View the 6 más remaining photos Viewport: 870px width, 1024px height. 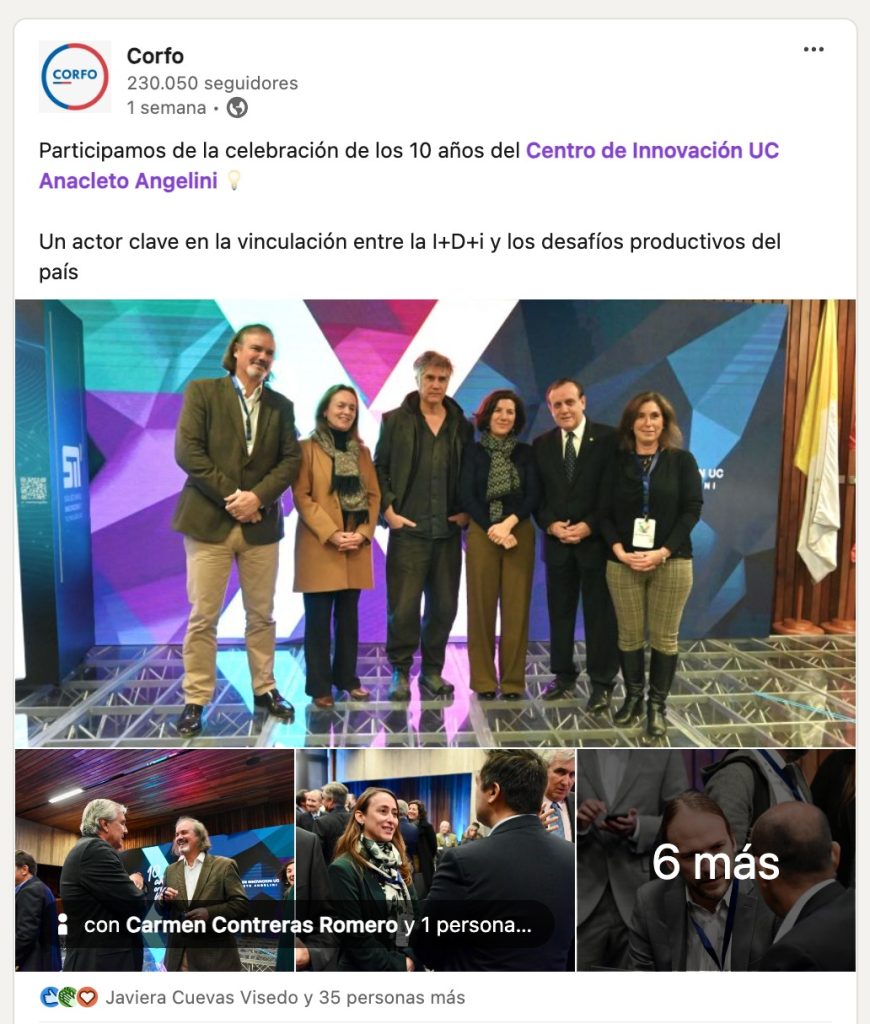point(716,861)
